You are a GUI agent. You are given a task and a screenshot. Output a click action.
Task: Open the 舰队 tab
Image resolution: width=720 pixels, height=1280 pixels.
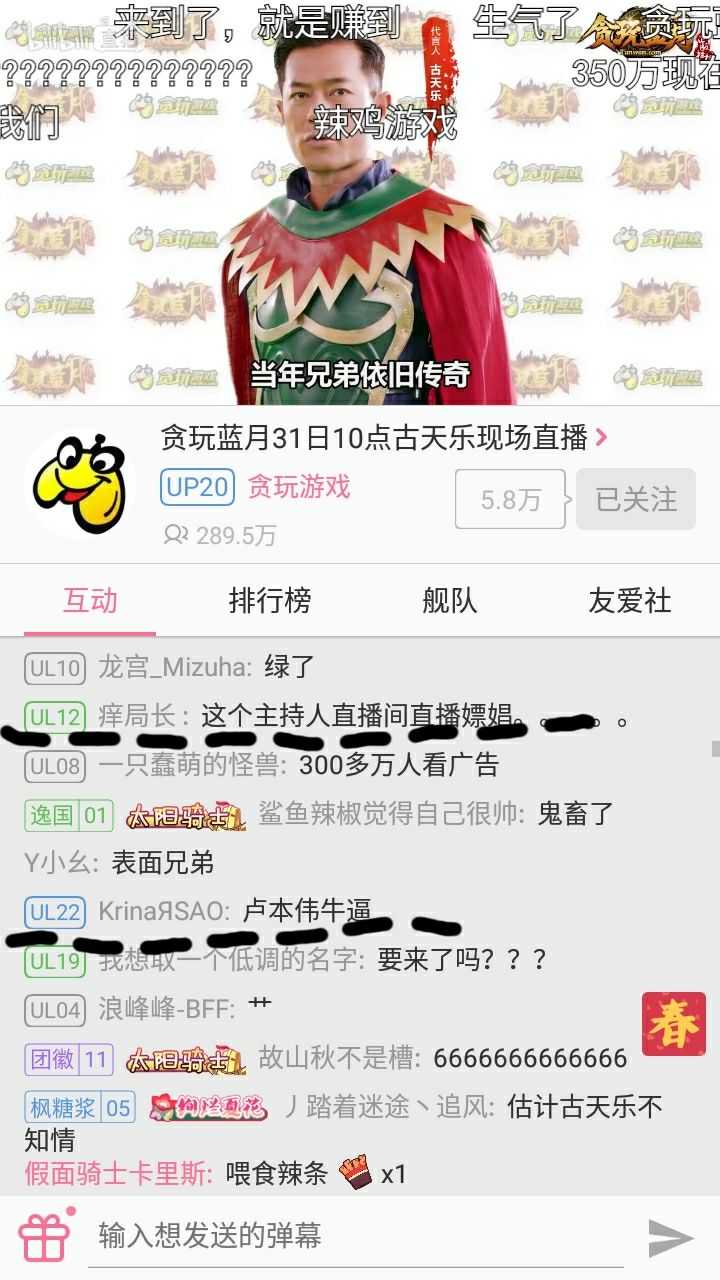pyautogui.click(x=450, y=601)
